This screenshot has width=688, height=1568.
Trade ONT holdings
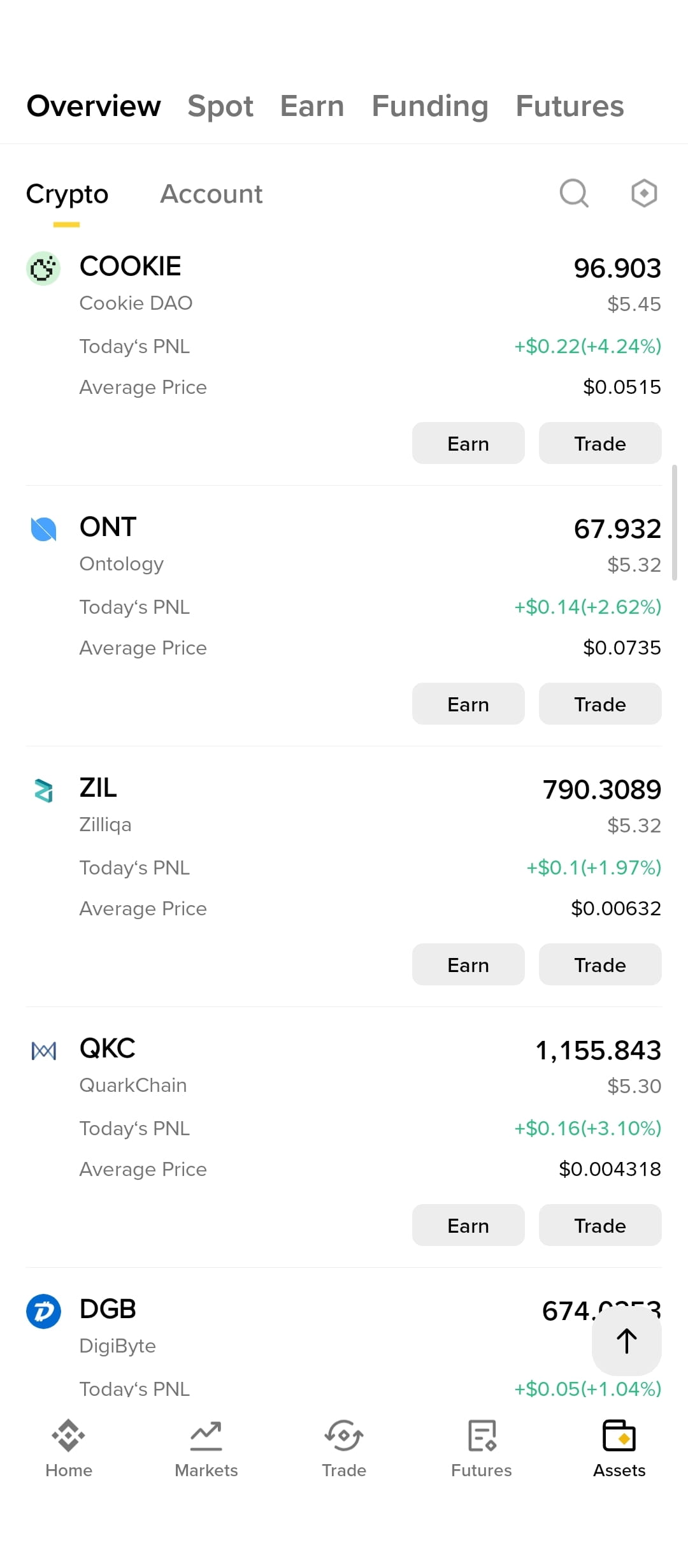(x=600, y=704)
